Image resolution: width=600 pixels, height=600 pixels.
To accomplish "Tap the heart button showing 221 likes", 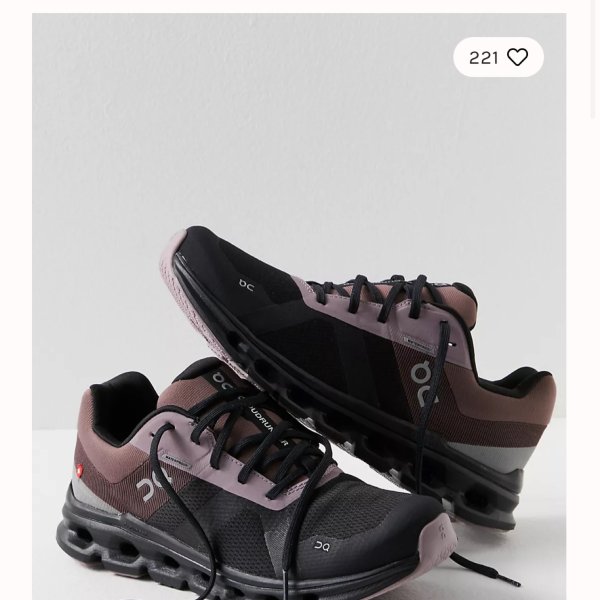I will [499, 58].
